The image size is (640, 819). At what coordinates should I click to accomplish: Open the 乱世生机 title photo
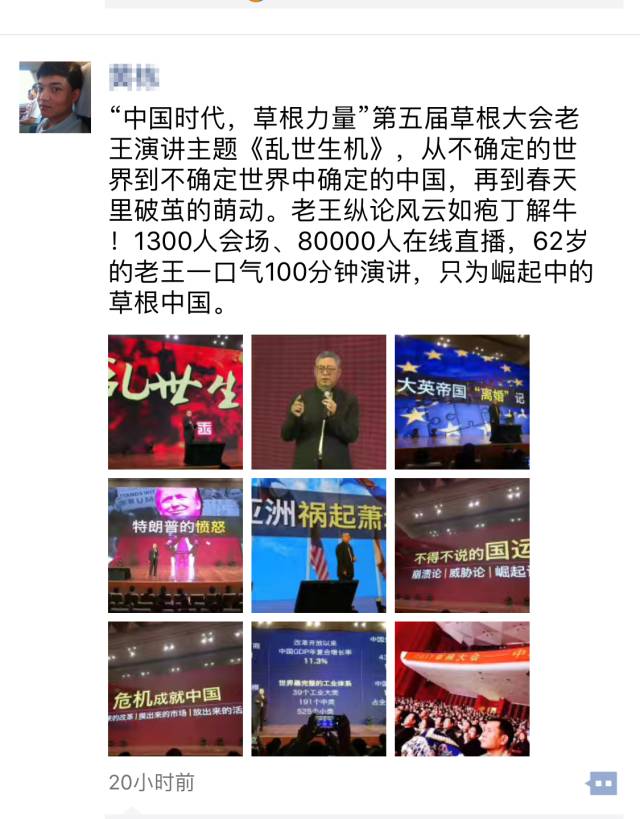click(x=175, y=402)
